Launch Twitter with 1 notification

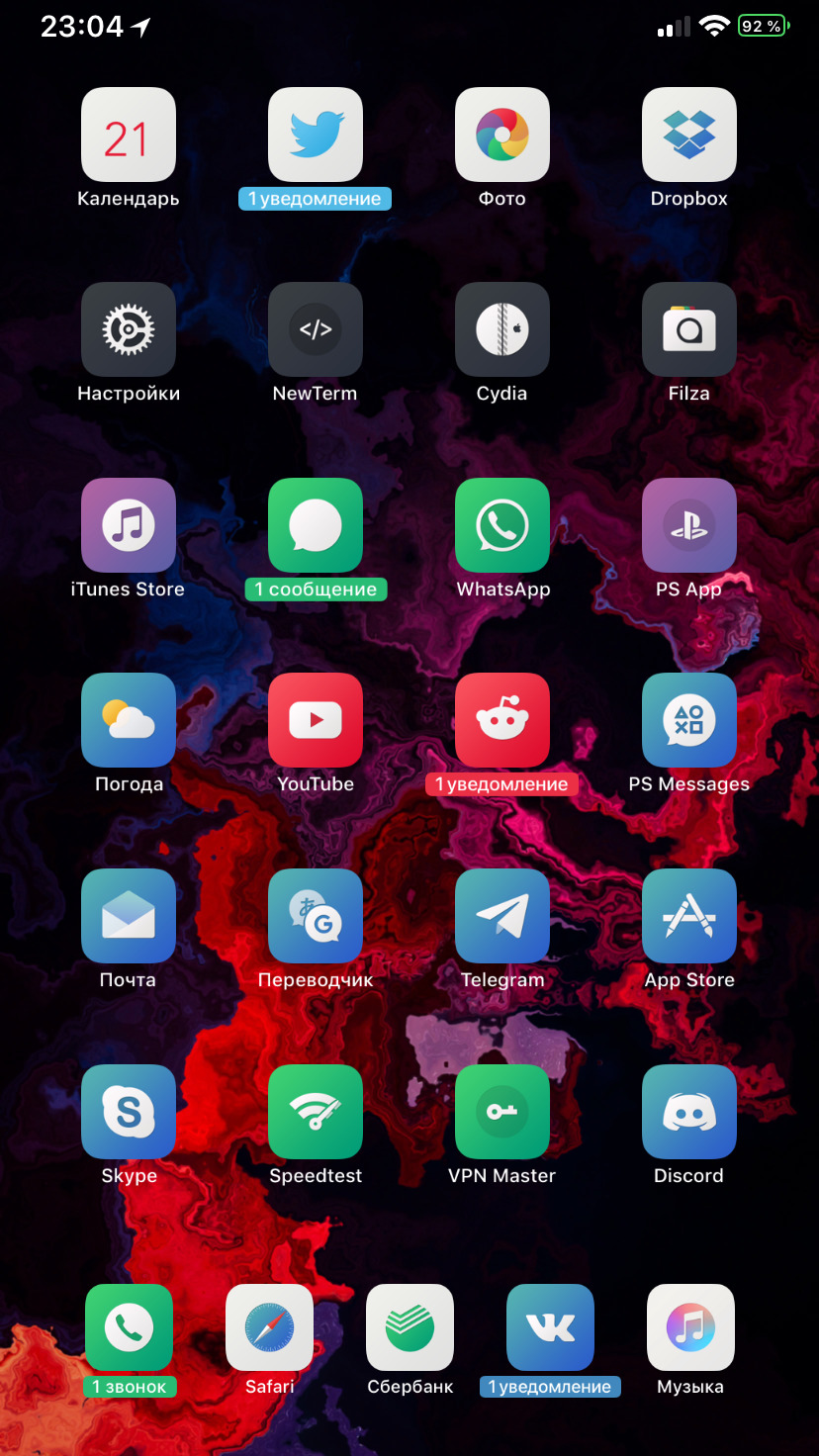[316, 135]
